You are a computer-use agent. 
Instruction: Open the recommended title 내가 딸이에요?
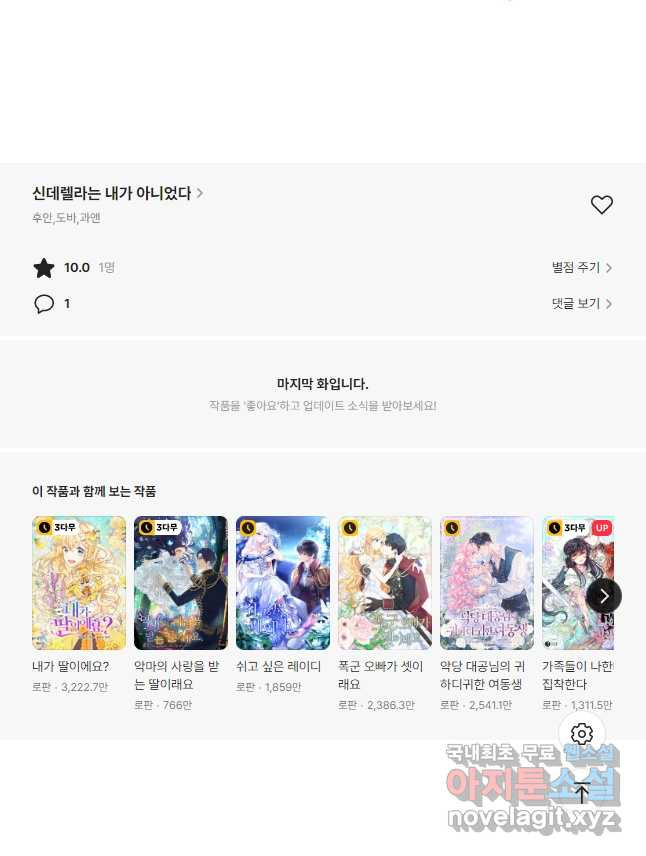(79, 583)
